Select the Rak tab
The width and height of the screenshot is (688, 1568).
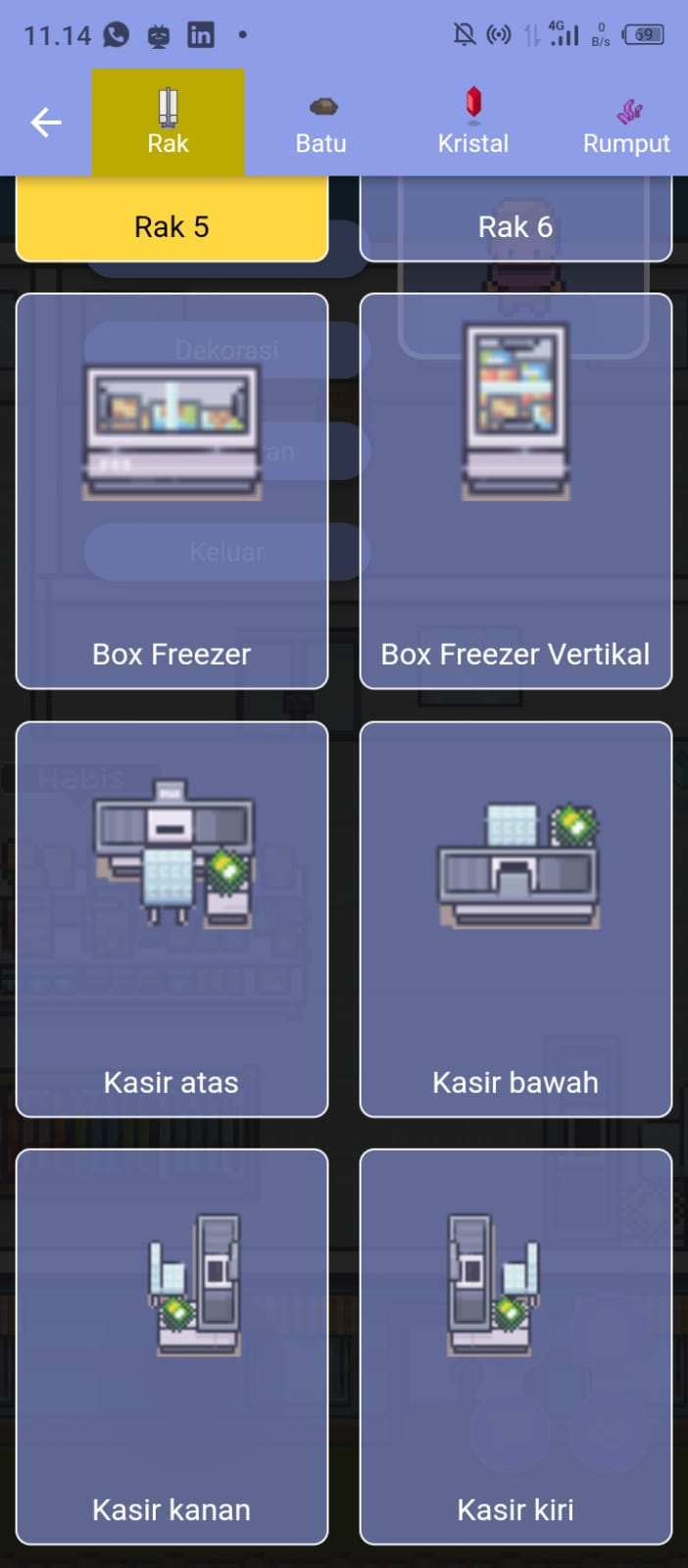click(x=169, y=122)
